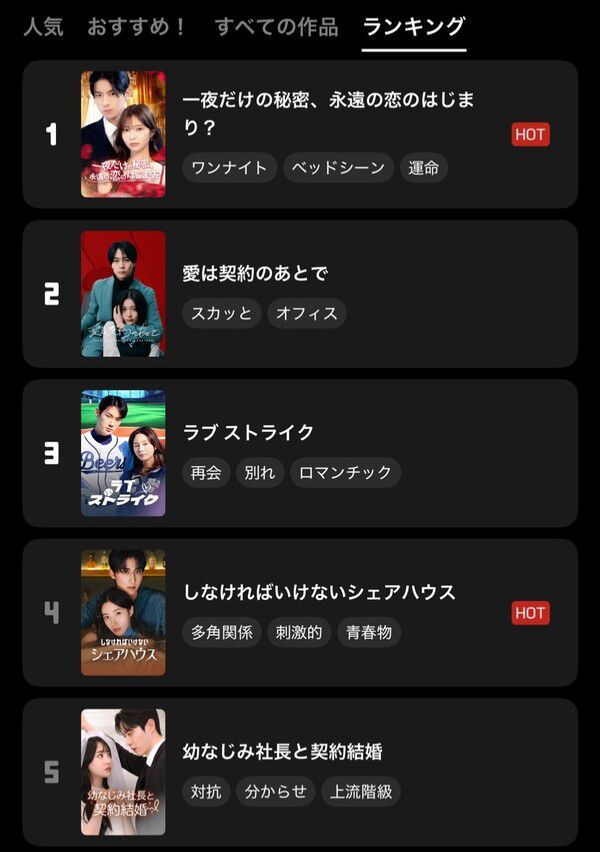Tap the 上流階級 tag chip
Screen dimensions: 600x852
click(x=362, y=792)
